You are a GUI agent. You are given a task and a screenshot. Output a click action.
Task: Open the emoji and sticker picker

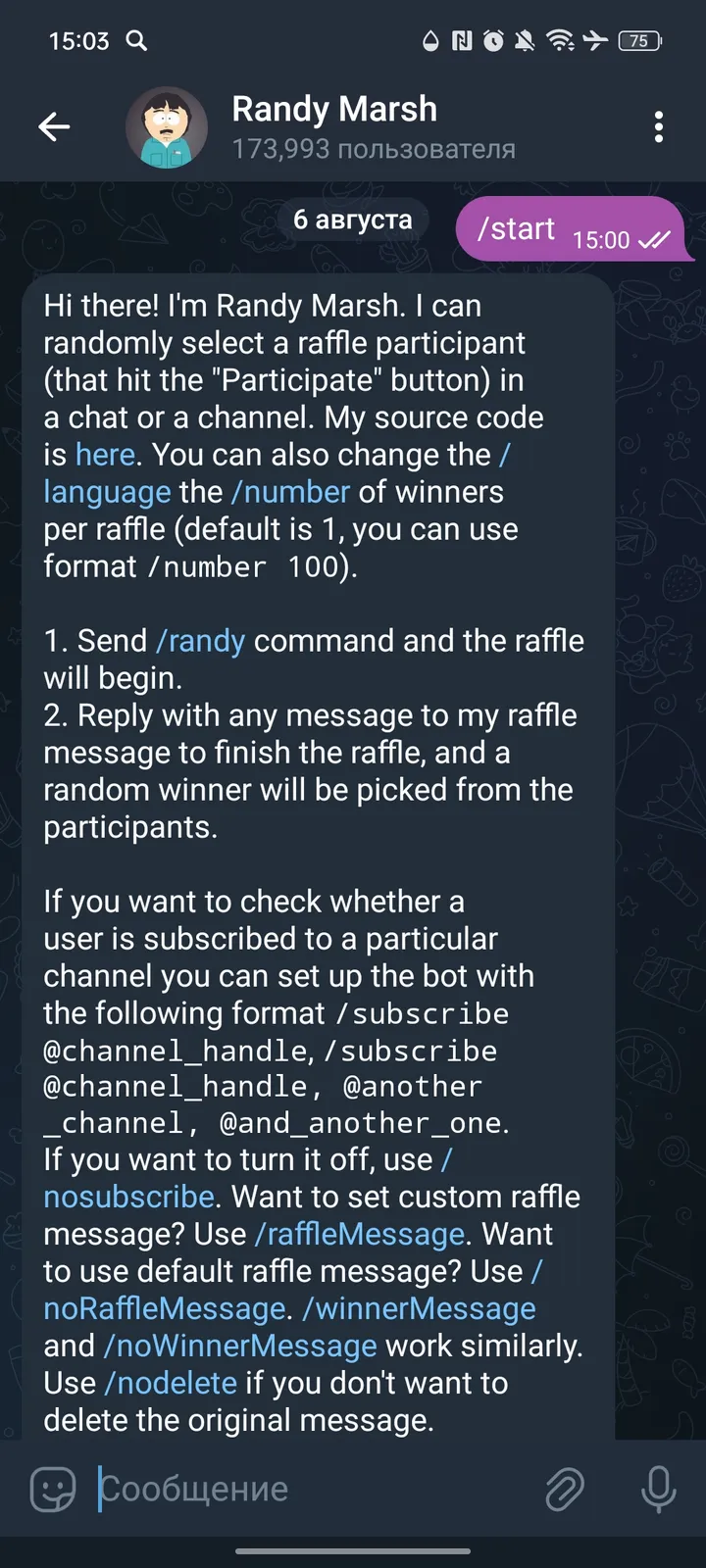[55, 1488]
